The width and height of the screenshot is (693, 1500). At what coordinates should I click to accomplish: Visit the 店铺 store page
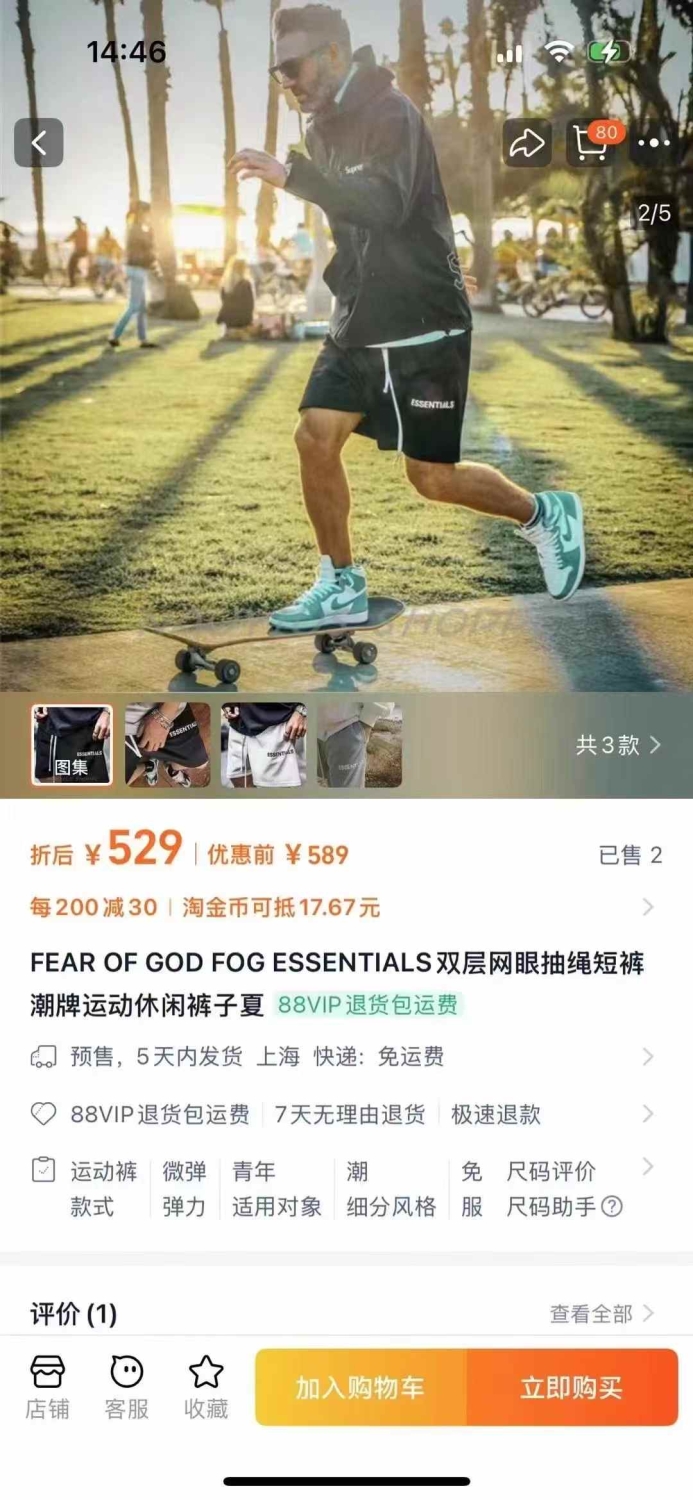click(47, 1387)
